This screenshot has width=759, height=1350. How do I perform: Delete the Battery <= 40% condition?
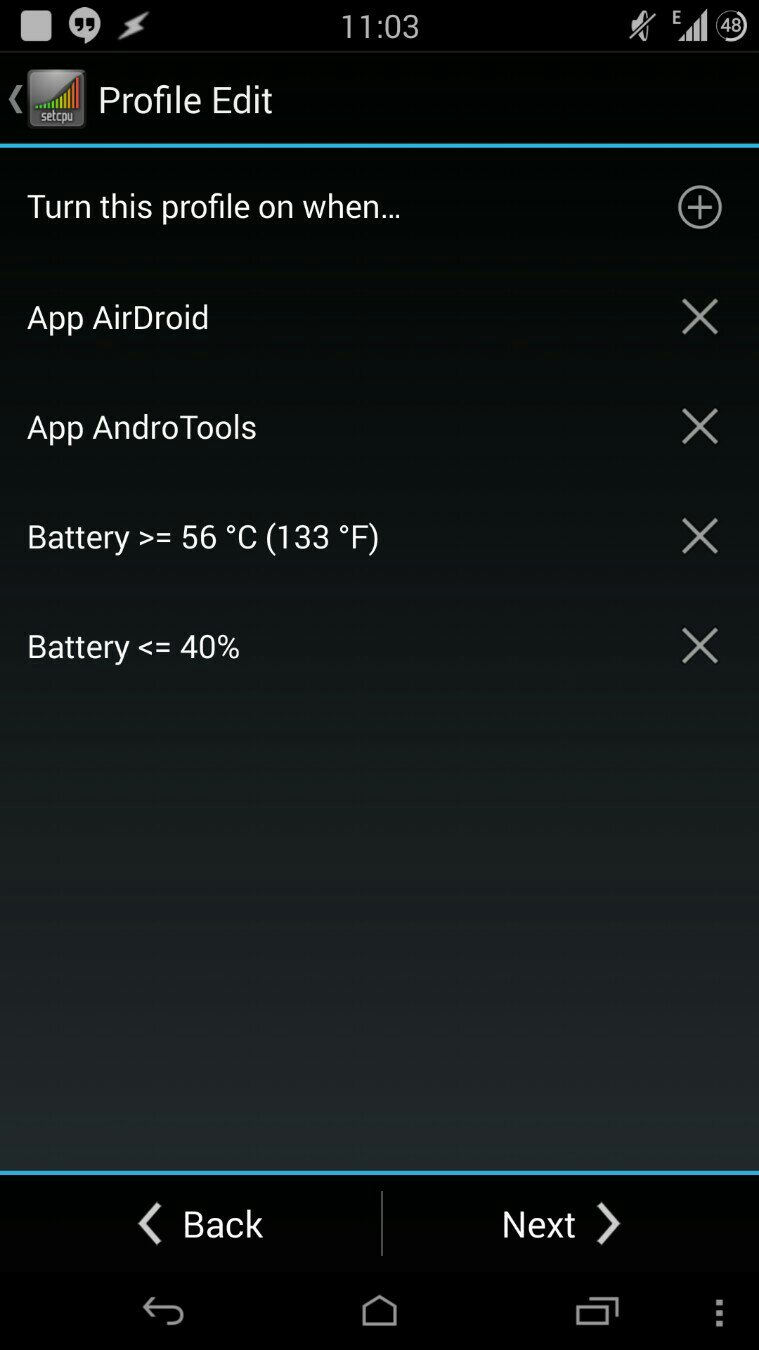click(699, 647)
